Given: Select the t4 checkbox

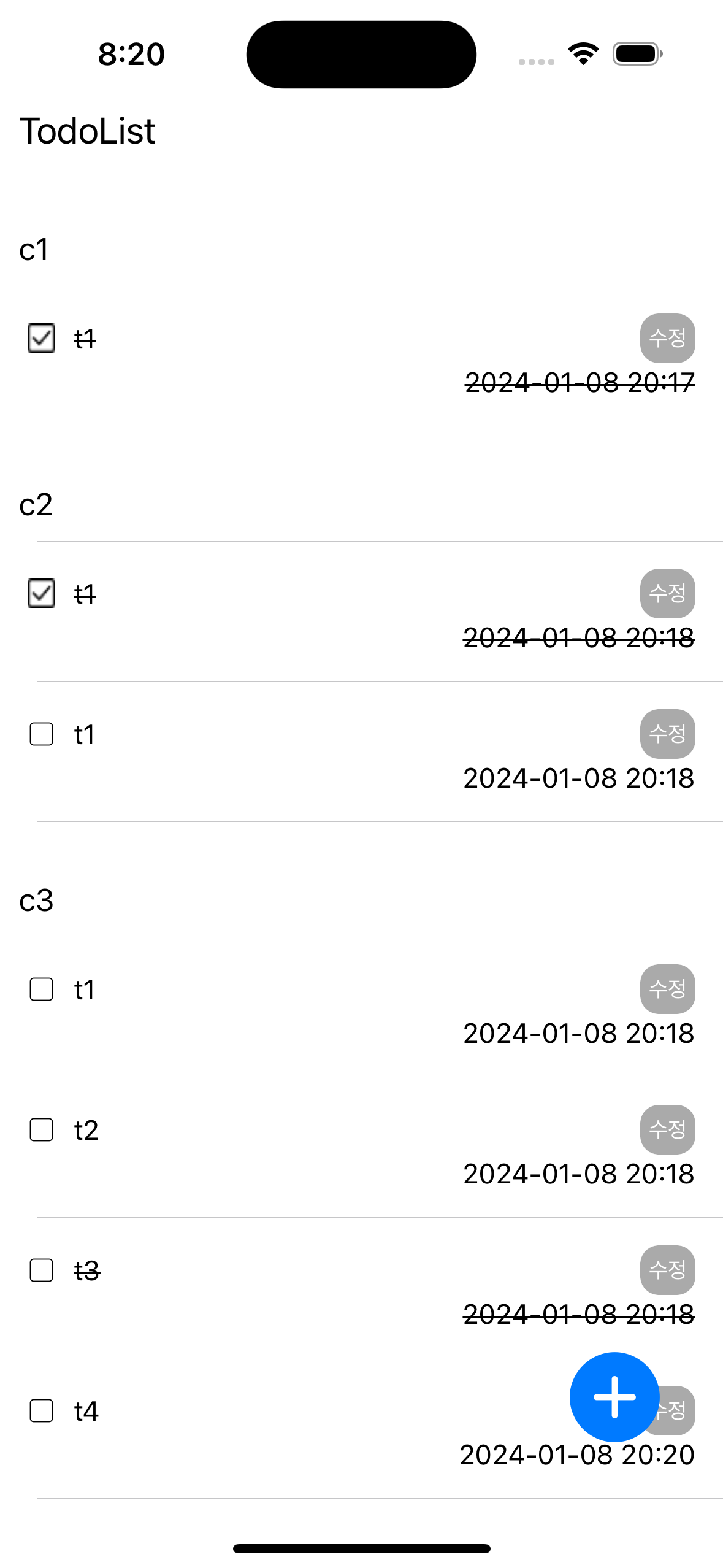Looking at the screenshot, I should click(41, 1410).
